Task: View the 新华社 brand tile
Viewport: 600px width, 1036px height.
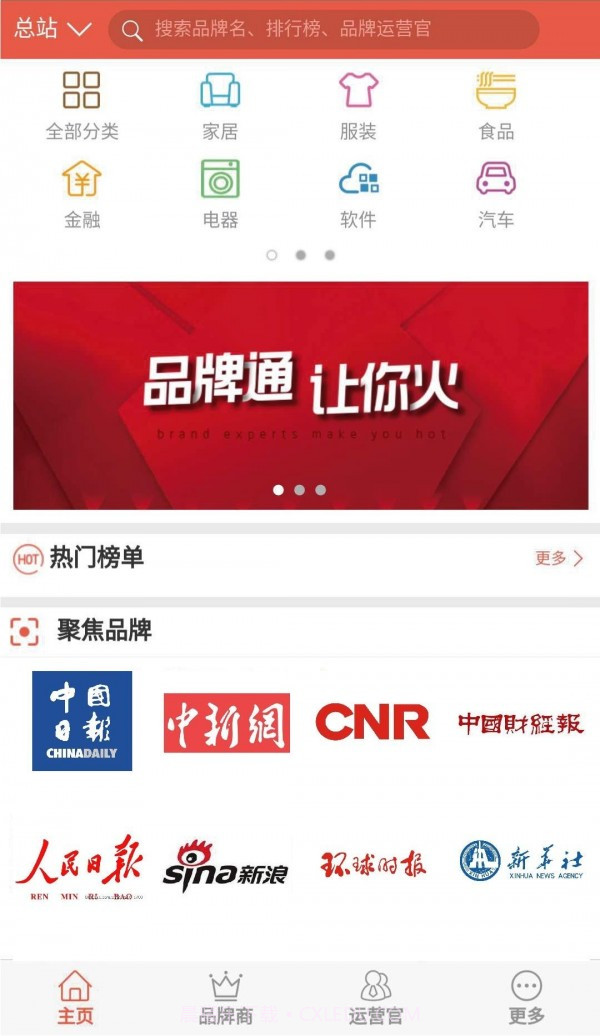Action: point(521,860)
